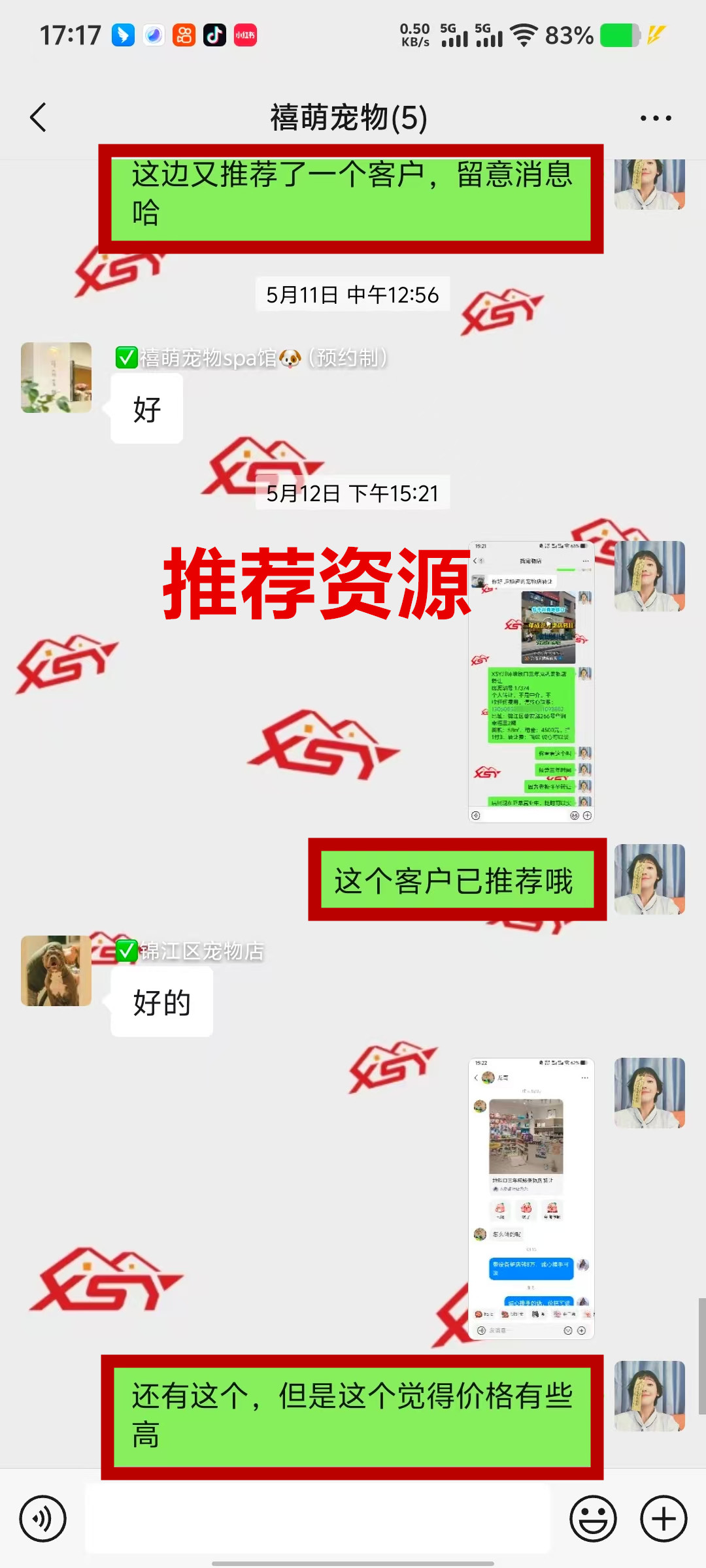Switch to voice message input

tap(43, 1518)
